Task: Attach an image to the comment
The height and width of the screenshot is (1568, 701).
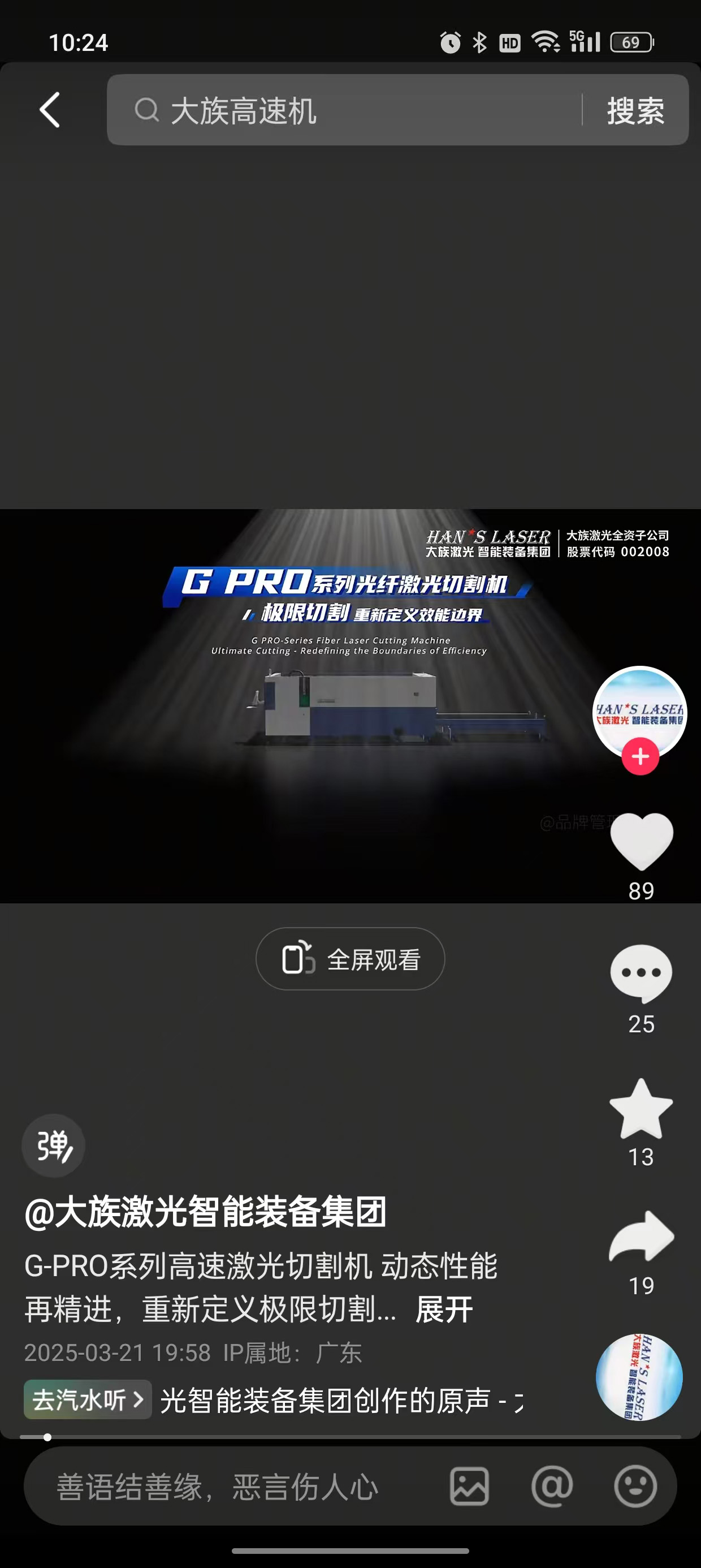Action: pos(469,1487)
